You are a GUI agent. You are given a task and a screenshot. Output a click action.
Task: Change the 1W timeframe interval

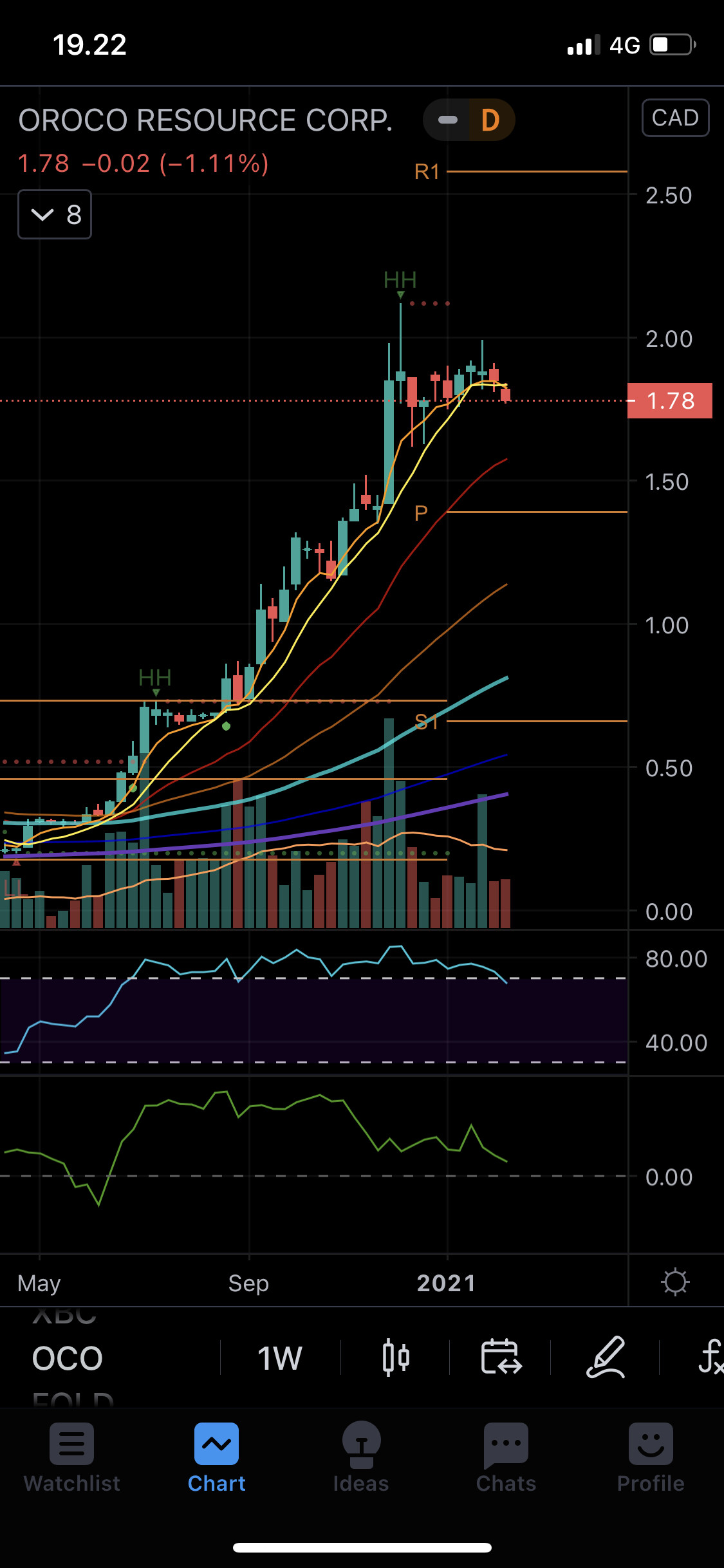(279, 1358)
